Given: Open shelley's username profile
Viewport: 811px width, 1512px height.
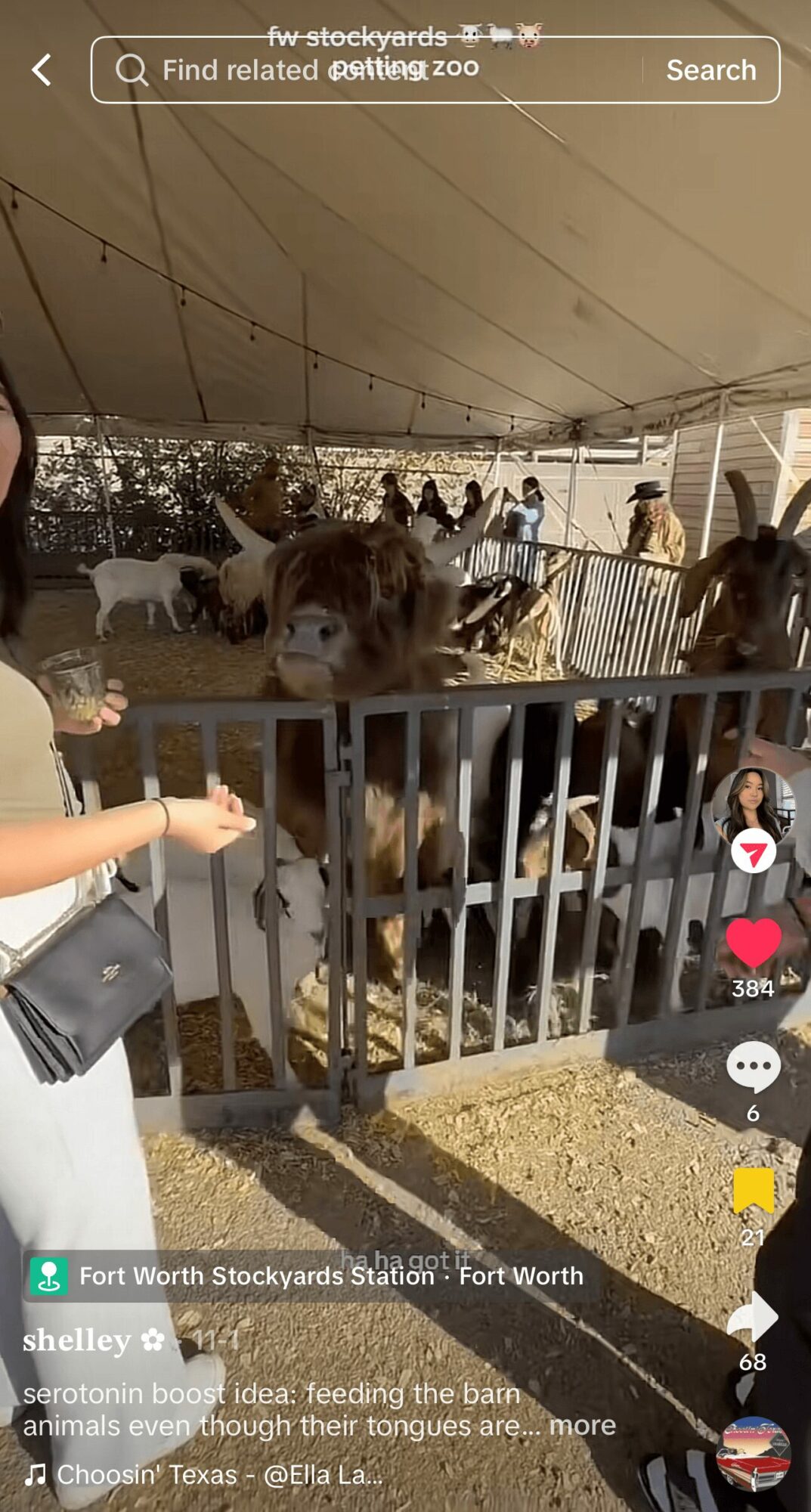Looking at the screenshot, I should [x=77, y=1341].
